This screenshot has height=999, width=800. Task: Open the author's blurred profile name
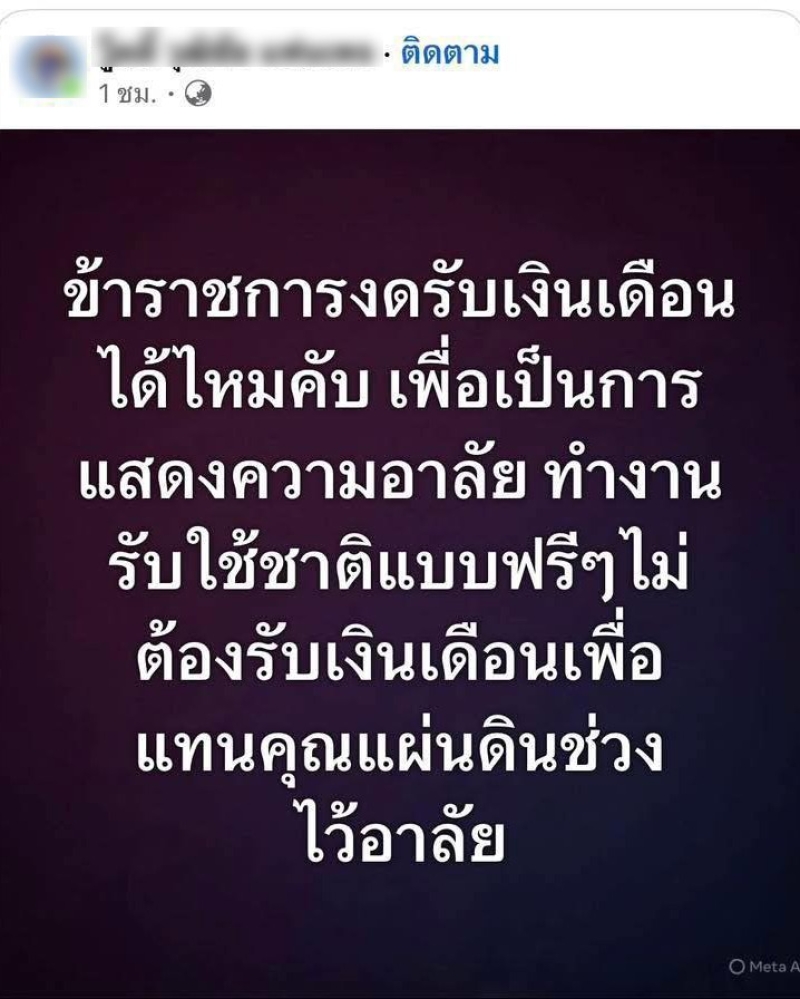coord(240,52)
